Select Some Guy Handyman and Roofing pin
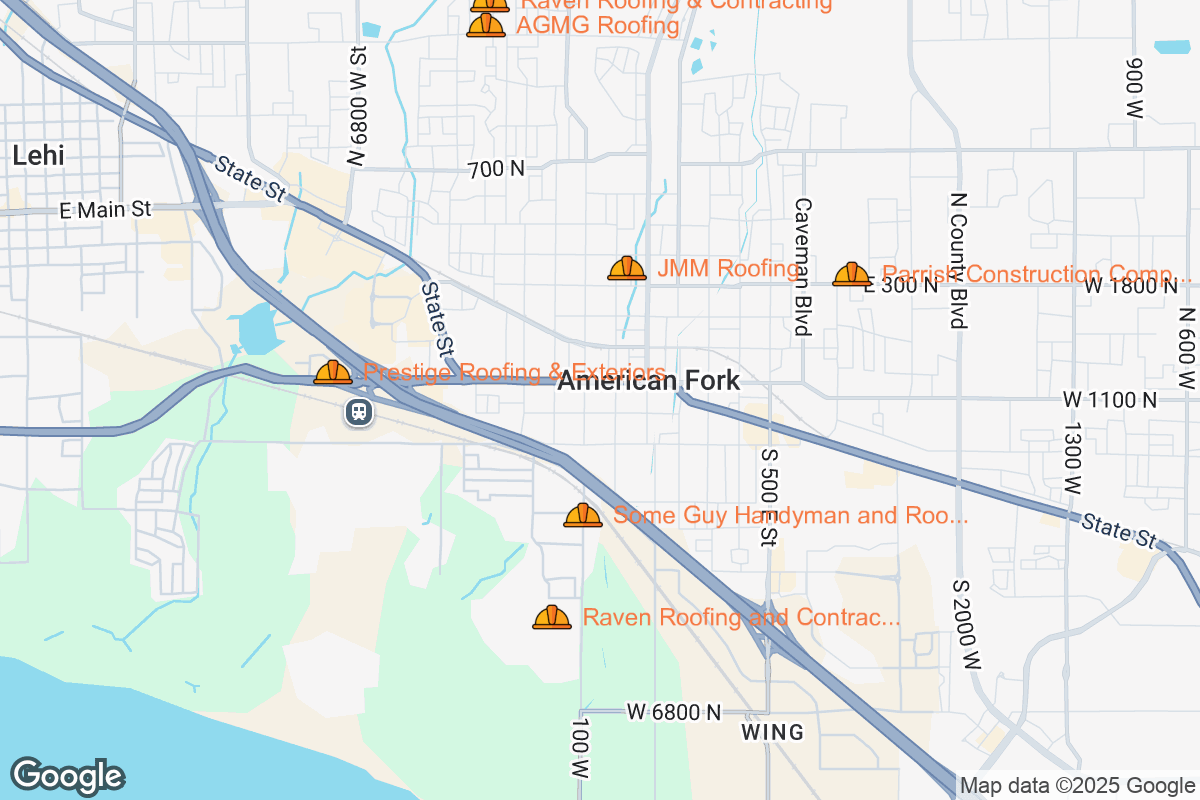Screen dimensions: 1200x800 583,516
